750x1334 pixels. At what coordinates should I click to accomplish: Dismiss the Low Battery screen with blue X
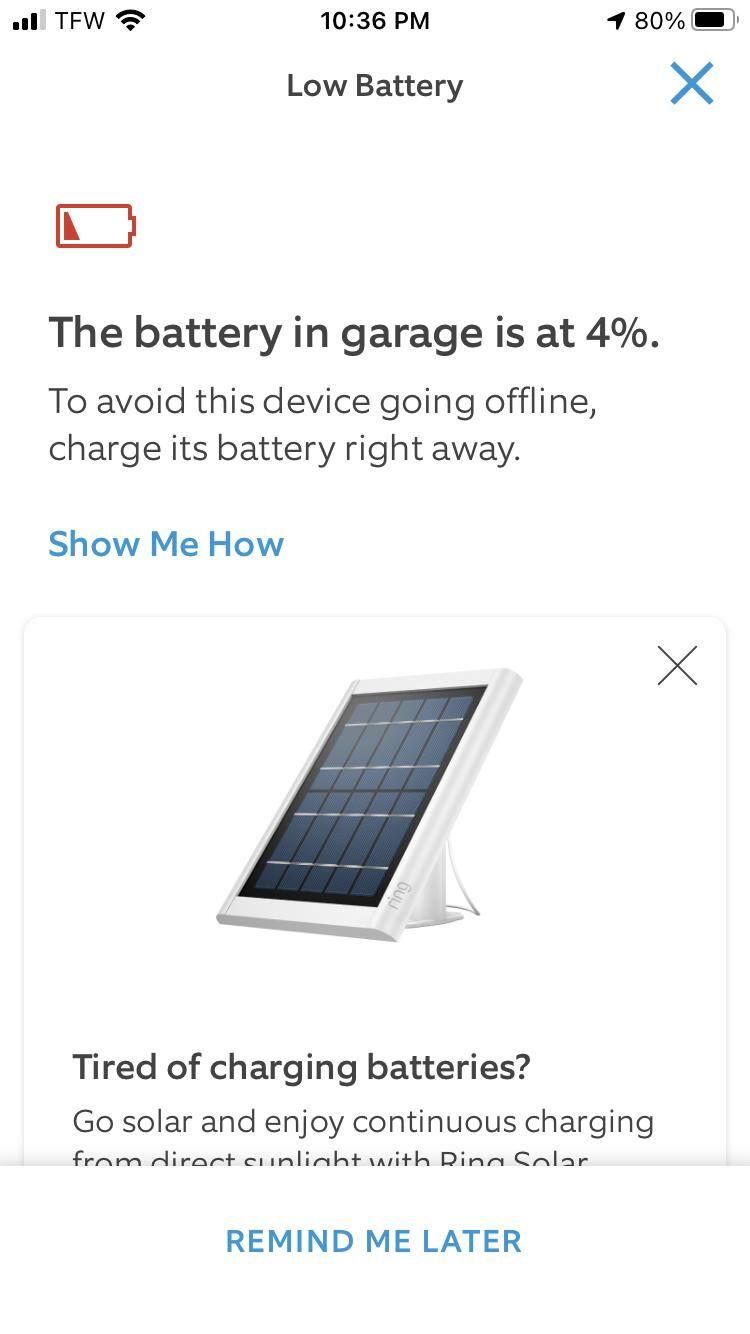tap(692, 84)
